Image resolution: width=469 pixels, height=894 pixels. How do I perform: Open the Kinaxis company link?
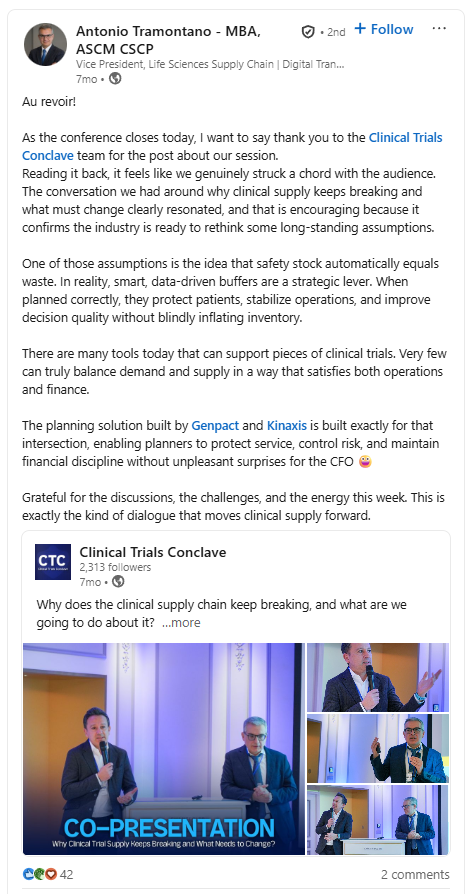tap(287, 425)
